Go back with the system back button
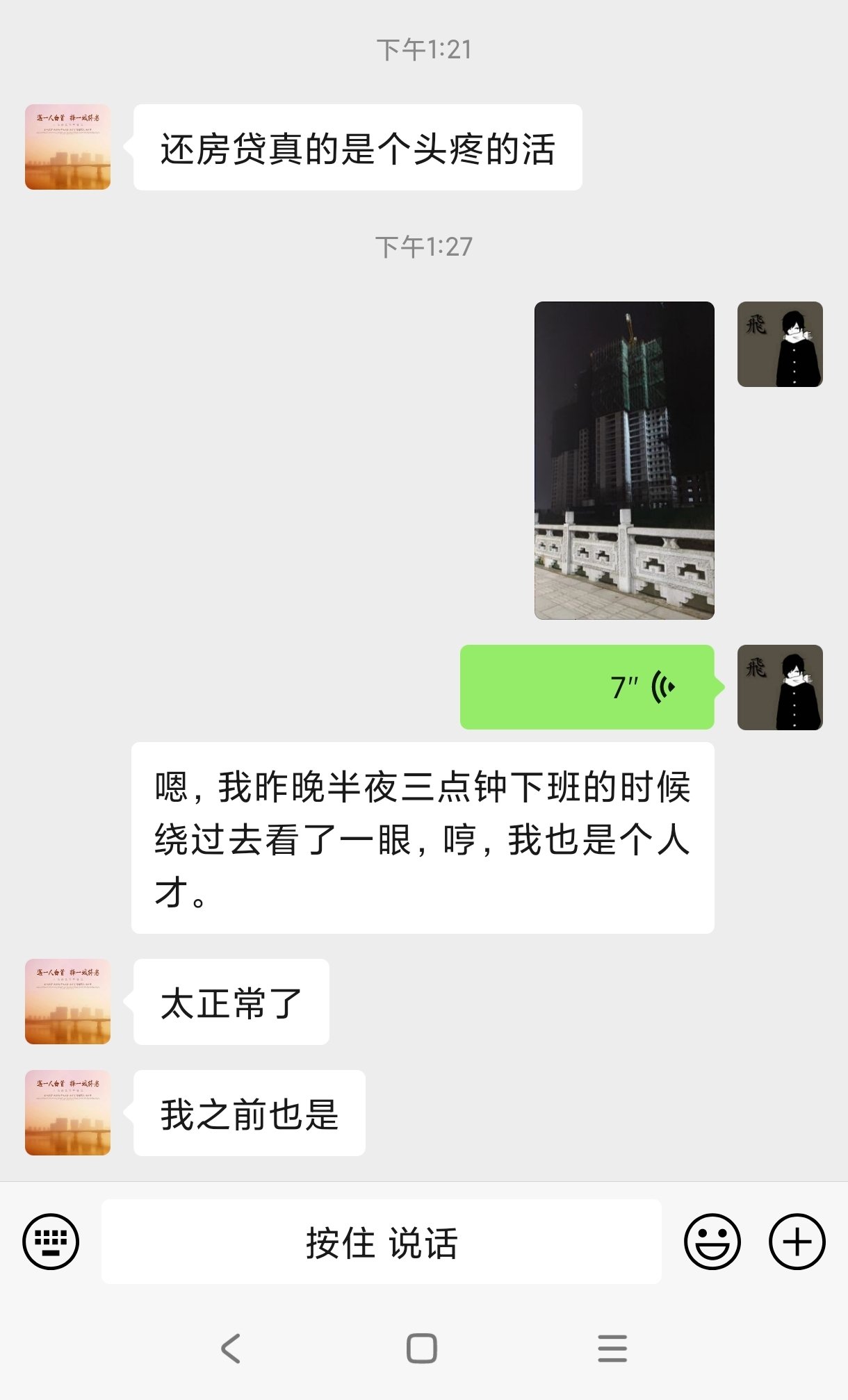 231,1349
